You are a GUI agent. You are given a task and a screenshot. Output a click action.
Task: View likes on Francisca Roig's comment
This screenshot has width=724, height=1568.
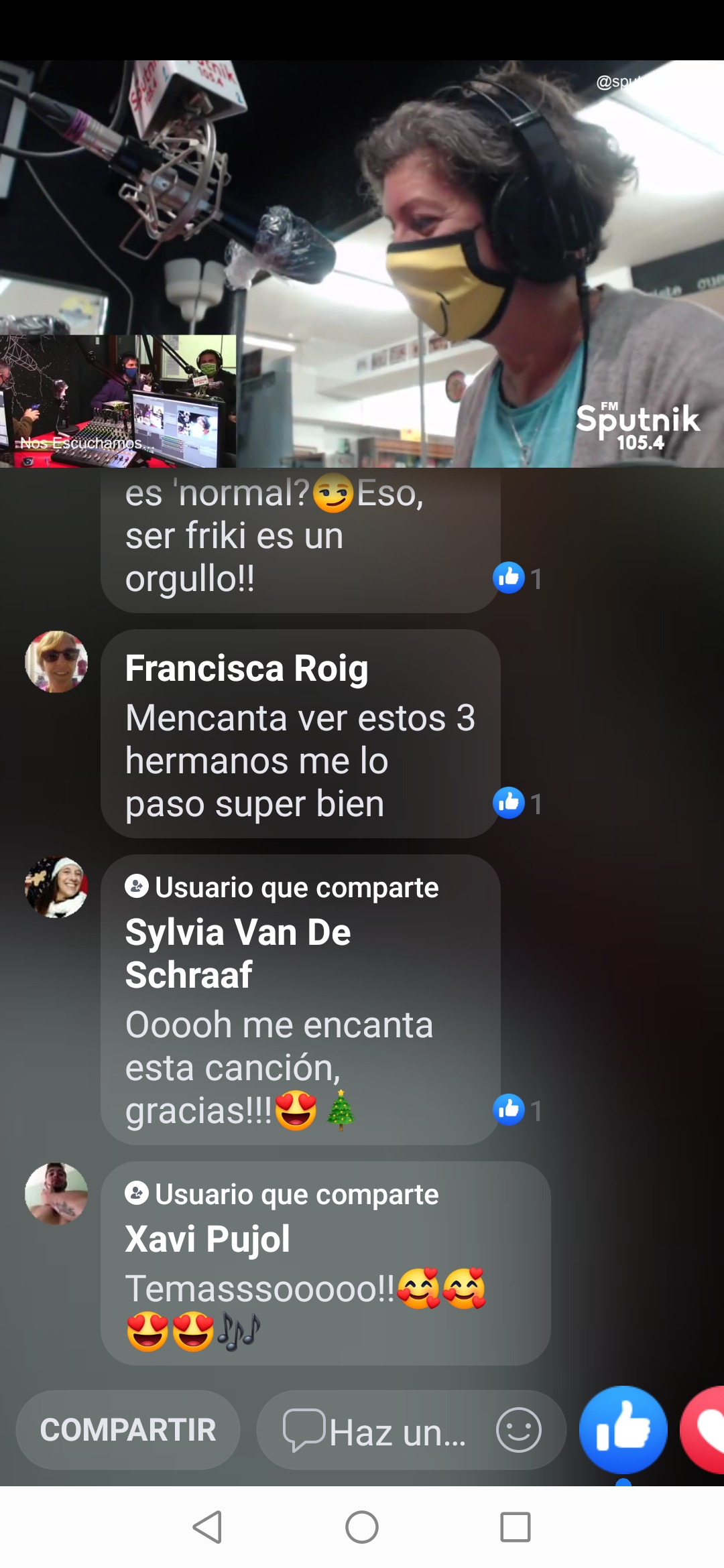pyautogui.click(x=518, y=803)
